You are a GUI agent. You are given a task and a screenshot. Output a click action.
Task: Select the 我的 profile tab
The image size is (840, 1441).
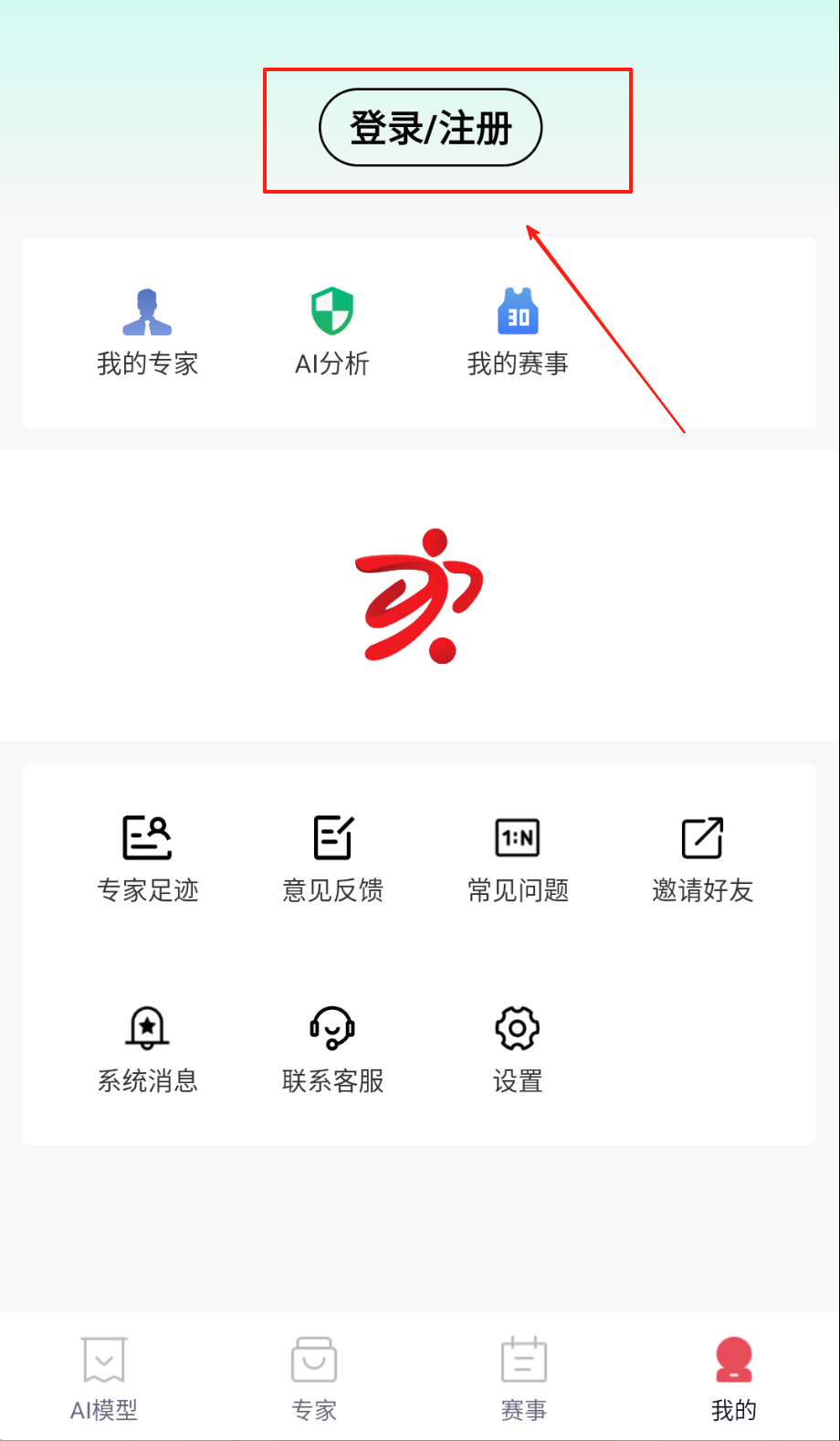coord(733,1374)
